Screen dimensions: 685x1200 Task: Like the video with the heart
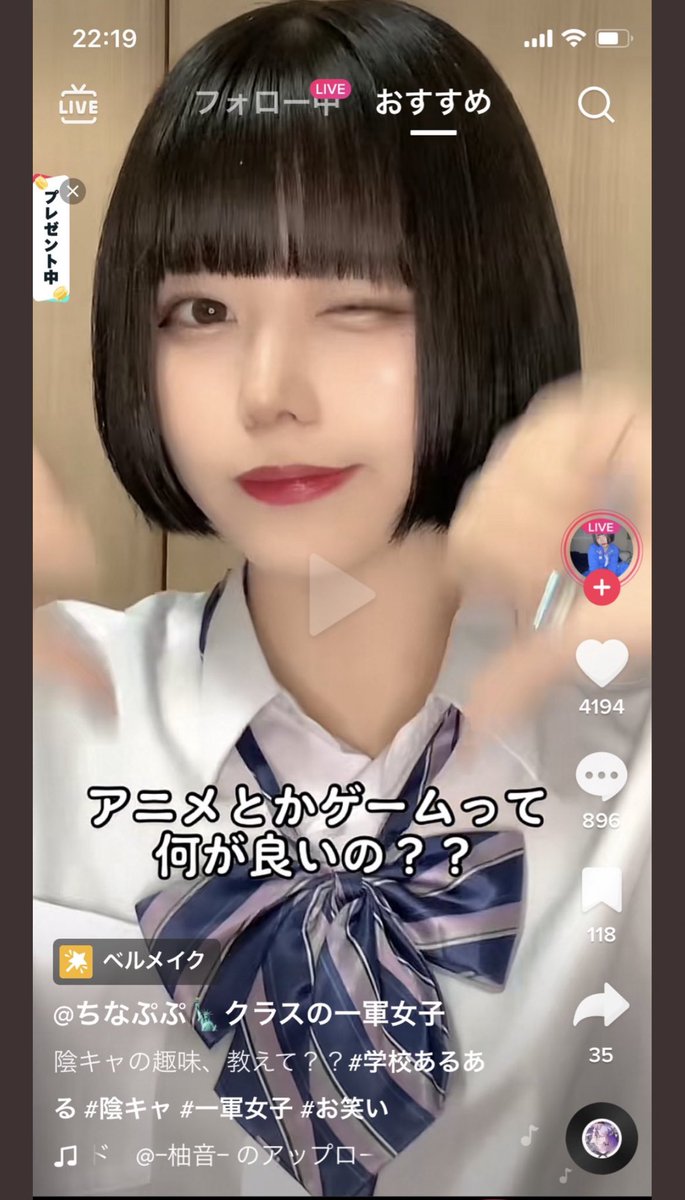602,664
